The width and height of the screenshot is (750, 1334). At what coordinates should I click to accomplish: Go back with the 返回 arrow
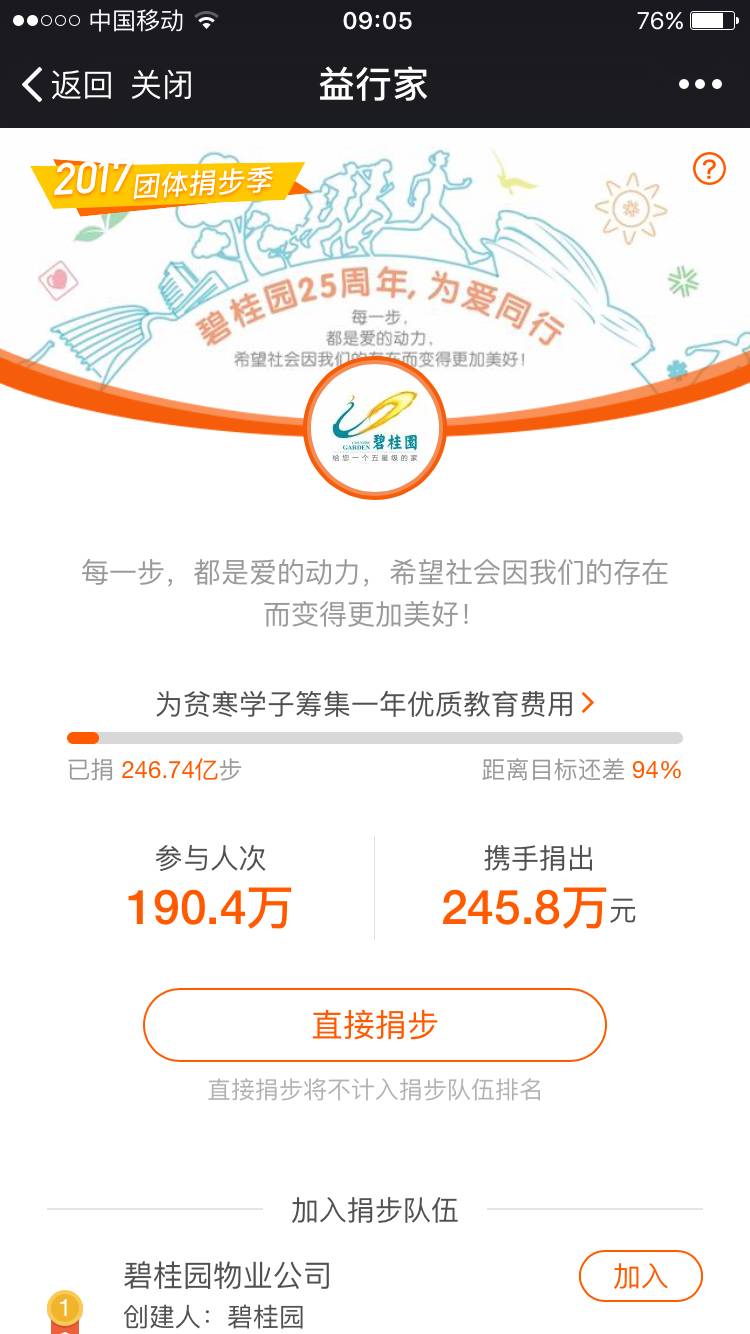pos(66,85)
